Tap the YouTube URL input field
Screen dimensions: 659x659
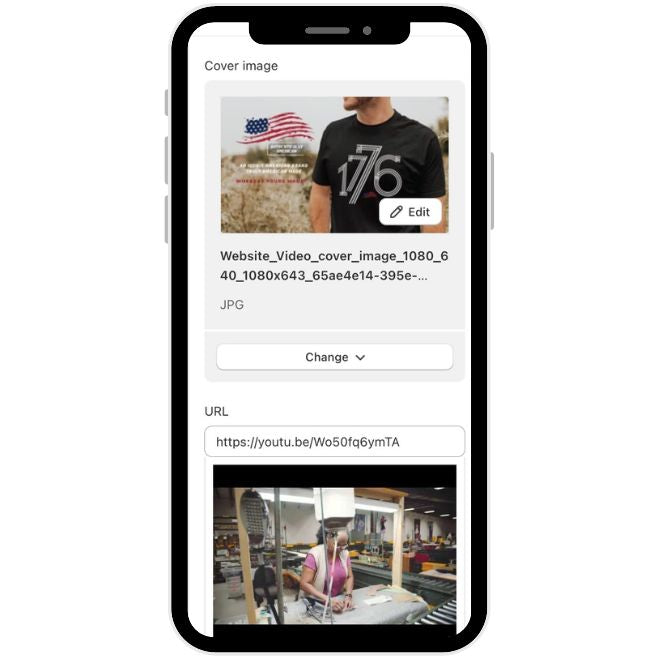click(334, 441)
